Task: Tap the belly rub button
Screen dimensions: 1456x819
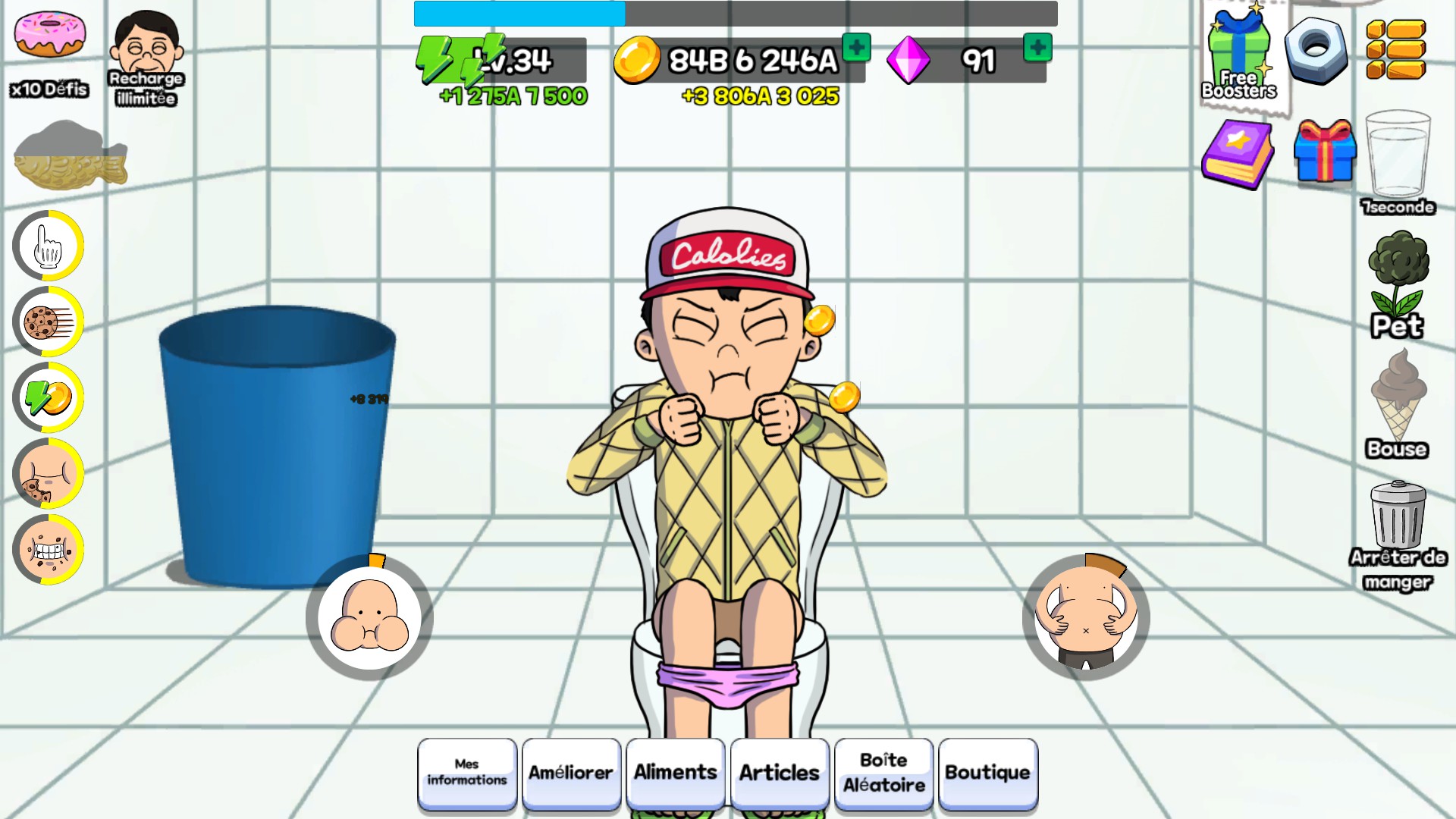Action: coord(1085,617)
